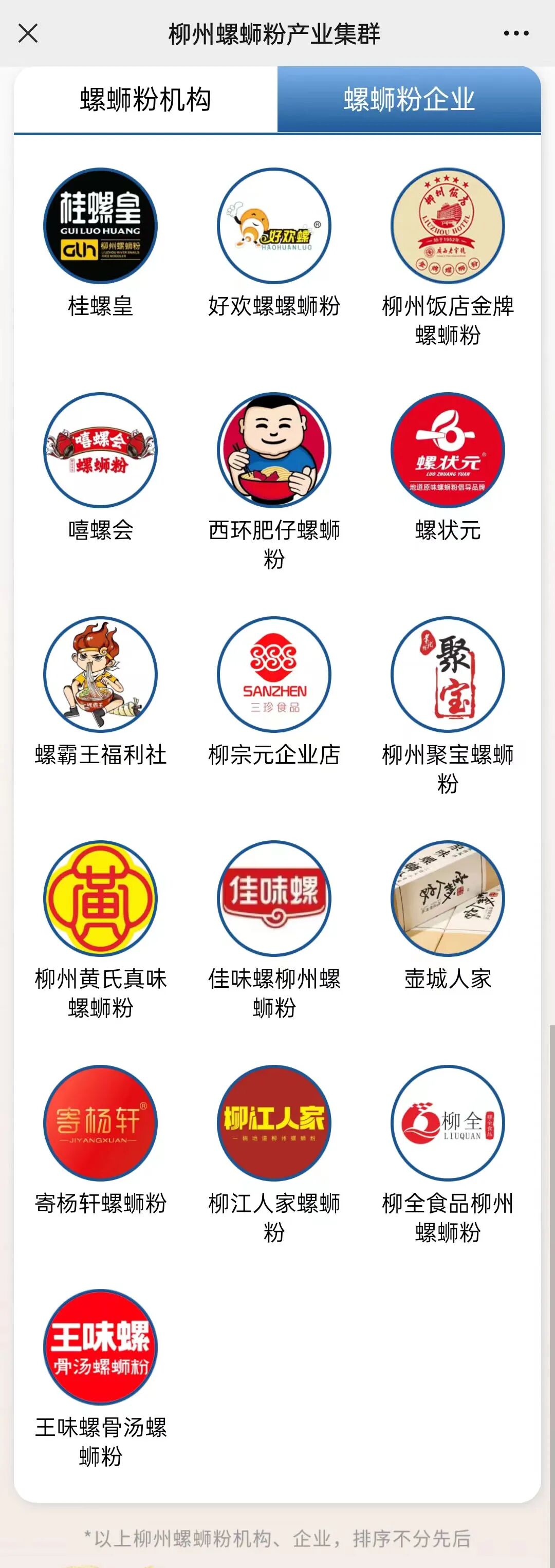
Task: Open 螺霸王福利社
Action: tap(100, 674)
